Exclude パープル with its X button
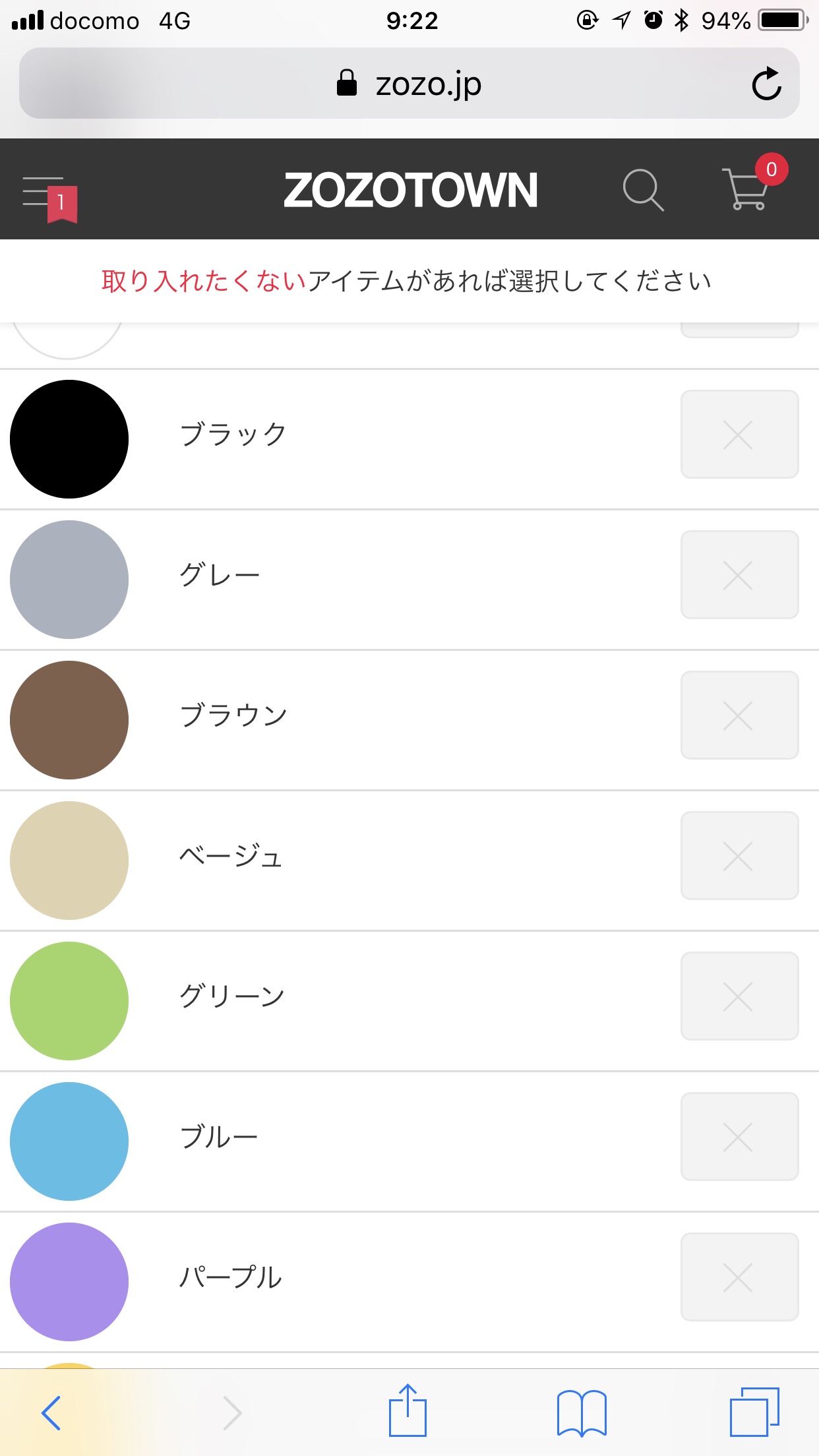The height and width of the screenshot is (1456, 819). pyautogui.click(x=739, y=1277)
